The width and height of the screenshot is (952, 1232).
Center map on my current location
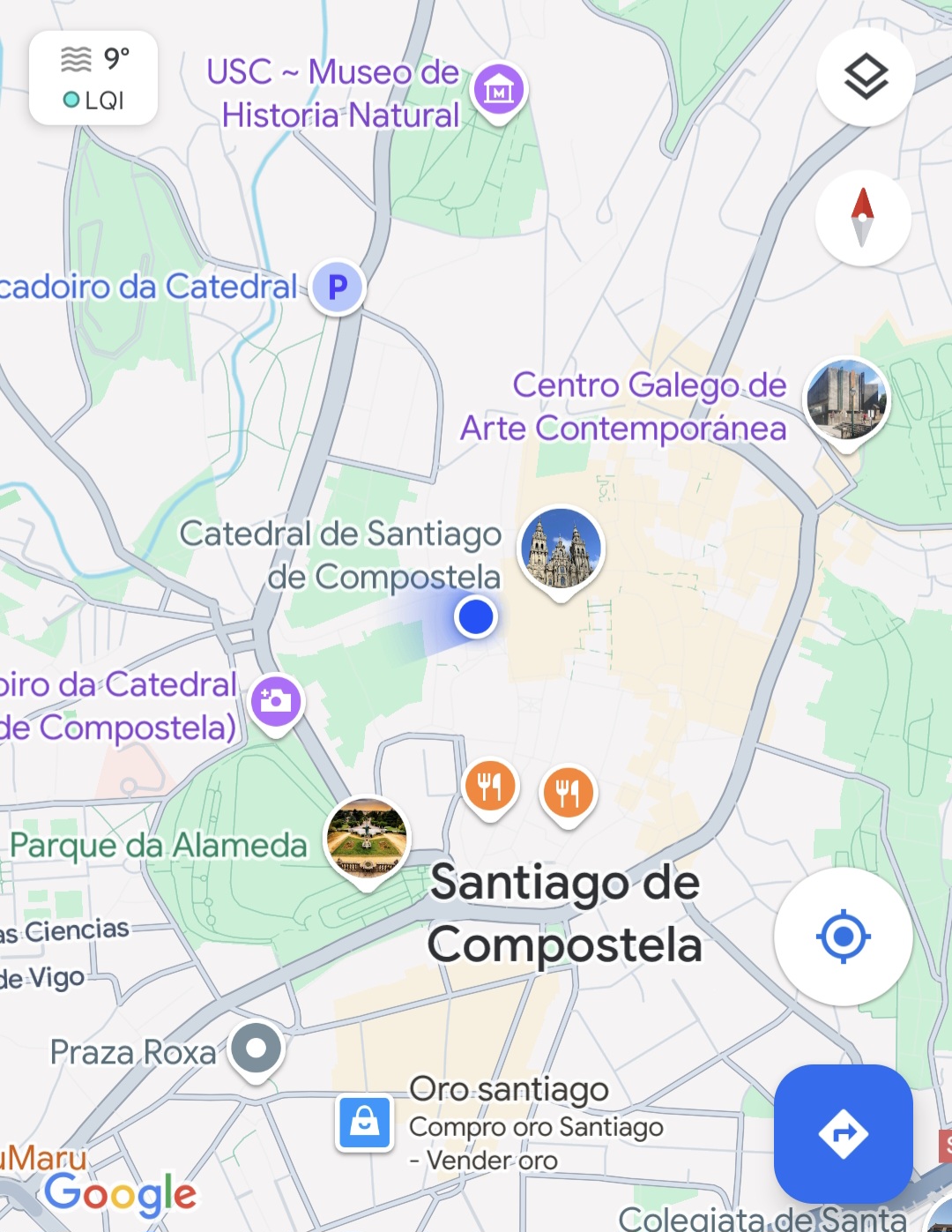[x=843, y=936]
